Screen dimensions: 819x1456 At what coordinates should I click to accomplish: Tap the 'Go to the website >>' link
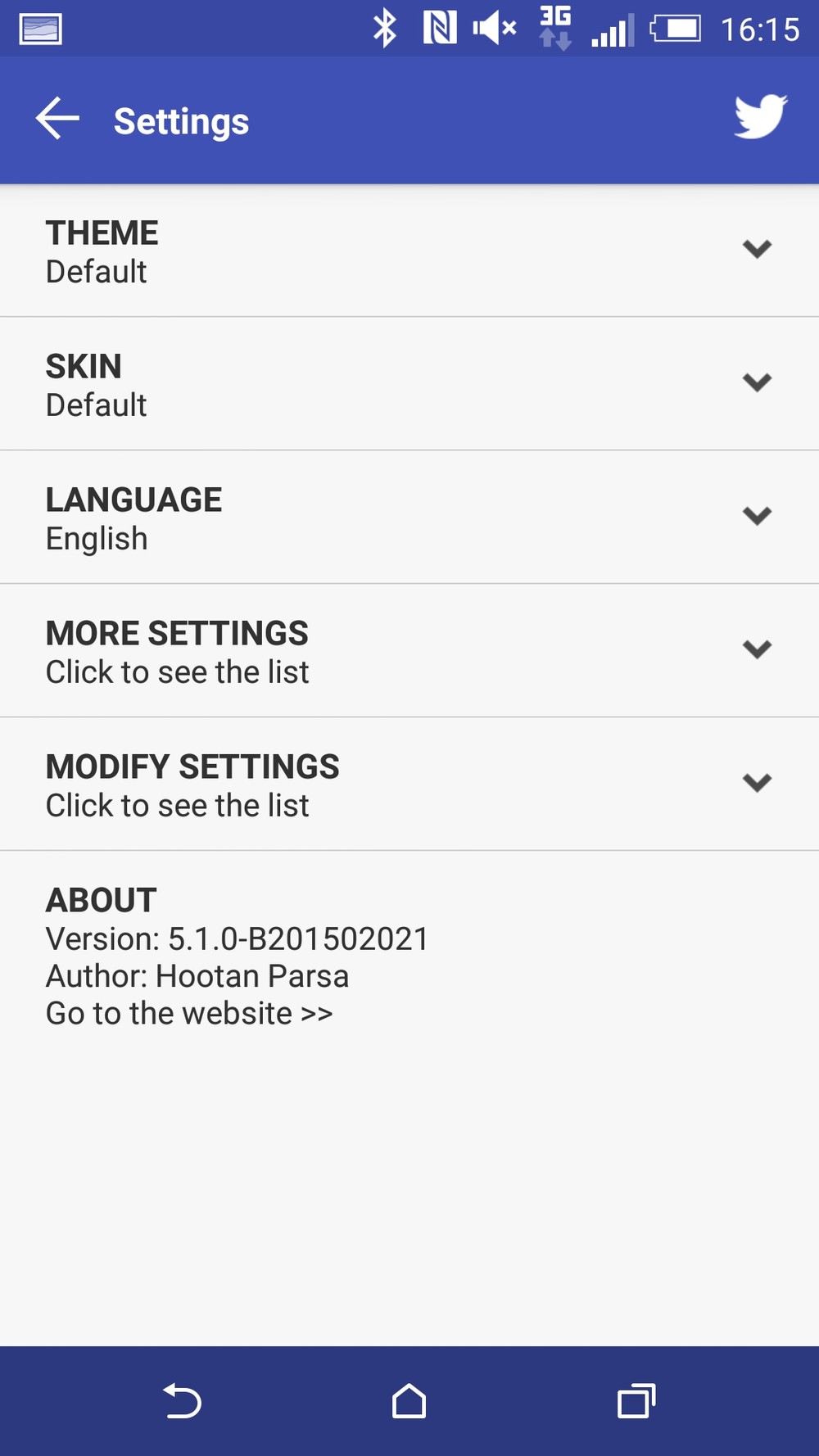click(x=189, y=1014)
